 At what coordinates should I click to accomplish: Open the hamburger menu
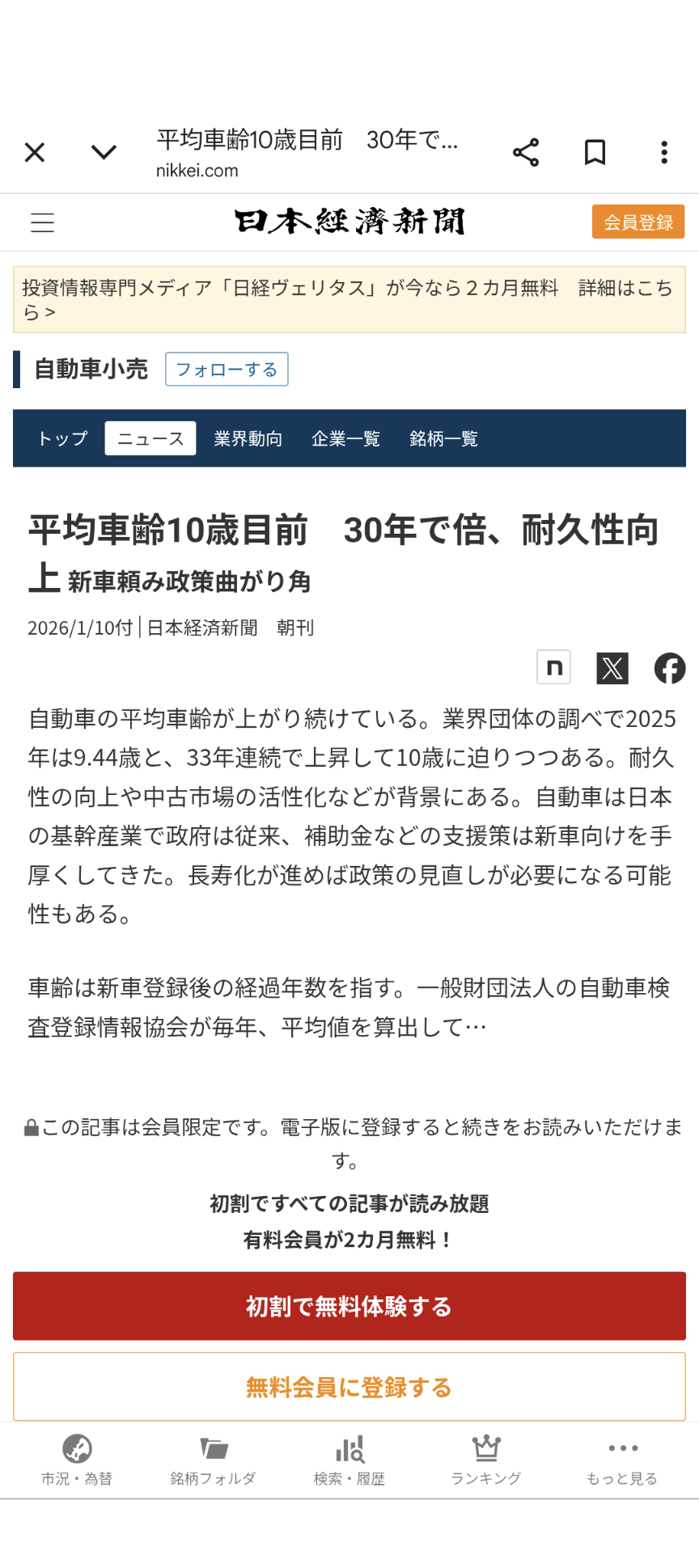pyautogui.click(x=43, y=222)
